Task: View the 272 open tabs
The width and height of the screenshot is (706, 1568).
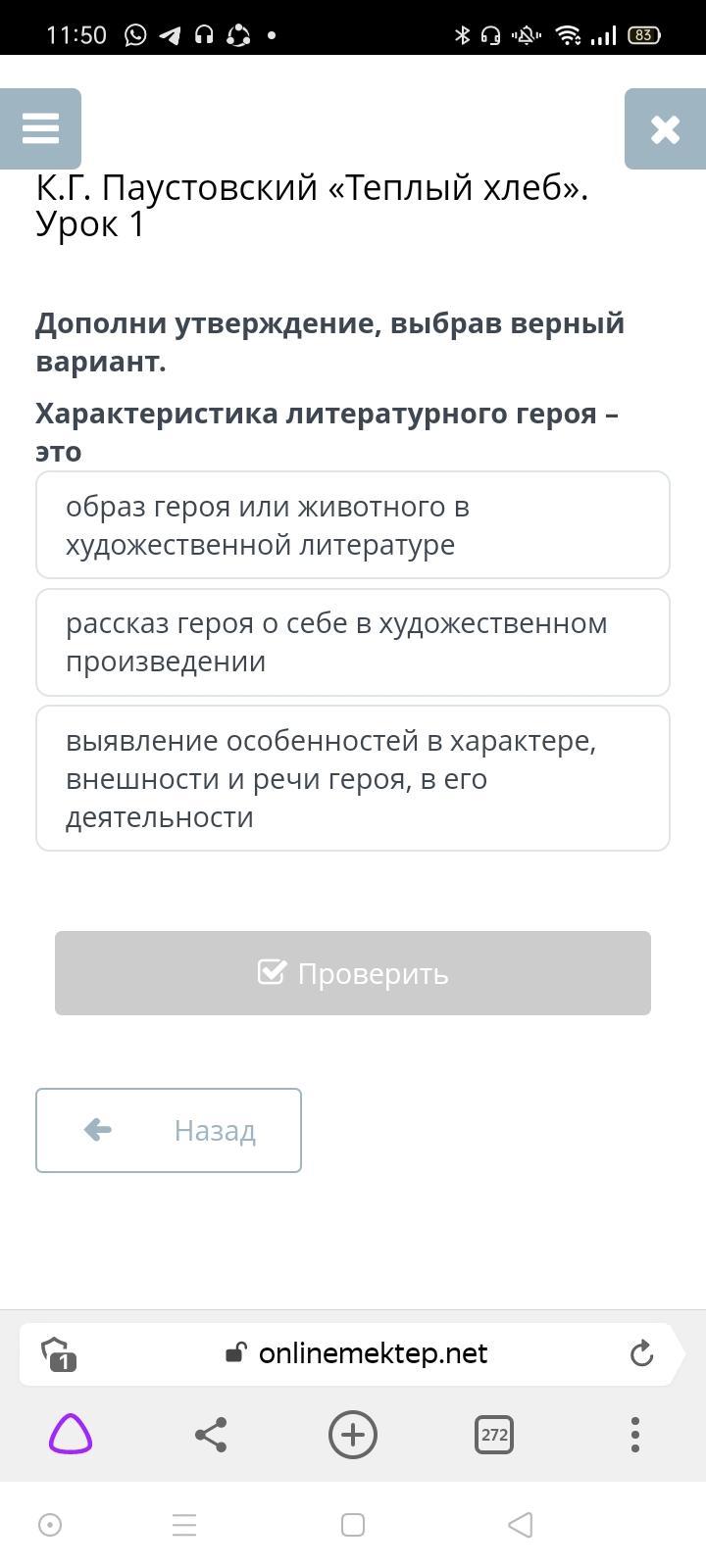Action: 494,1435
